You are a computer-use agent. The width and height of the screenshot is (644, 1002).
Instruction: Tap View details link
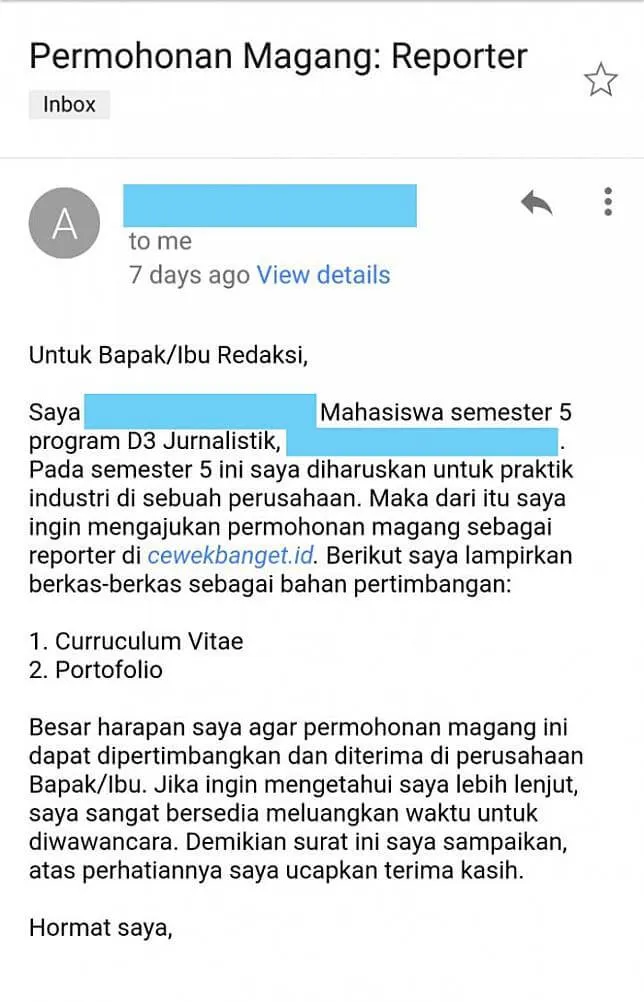[323, 275]
